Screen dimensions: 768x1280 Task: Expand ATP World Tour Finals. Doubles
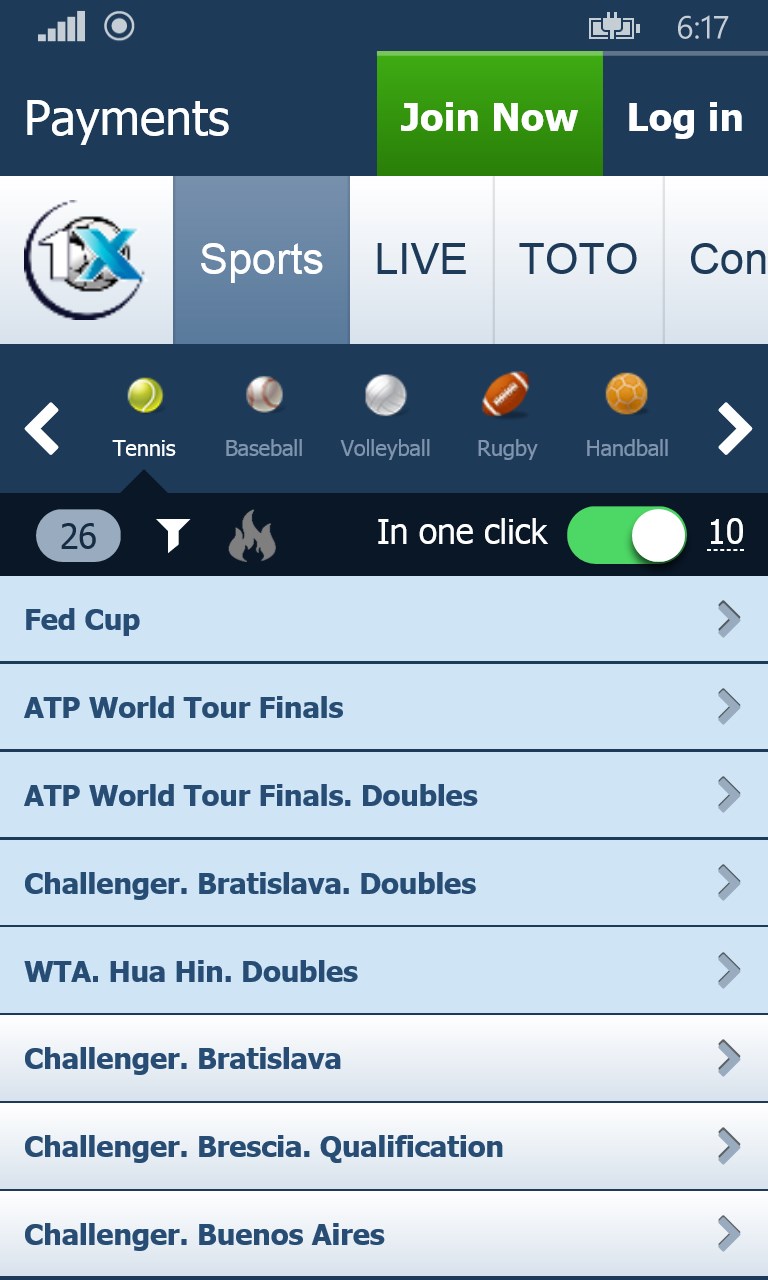pos(384,796)
